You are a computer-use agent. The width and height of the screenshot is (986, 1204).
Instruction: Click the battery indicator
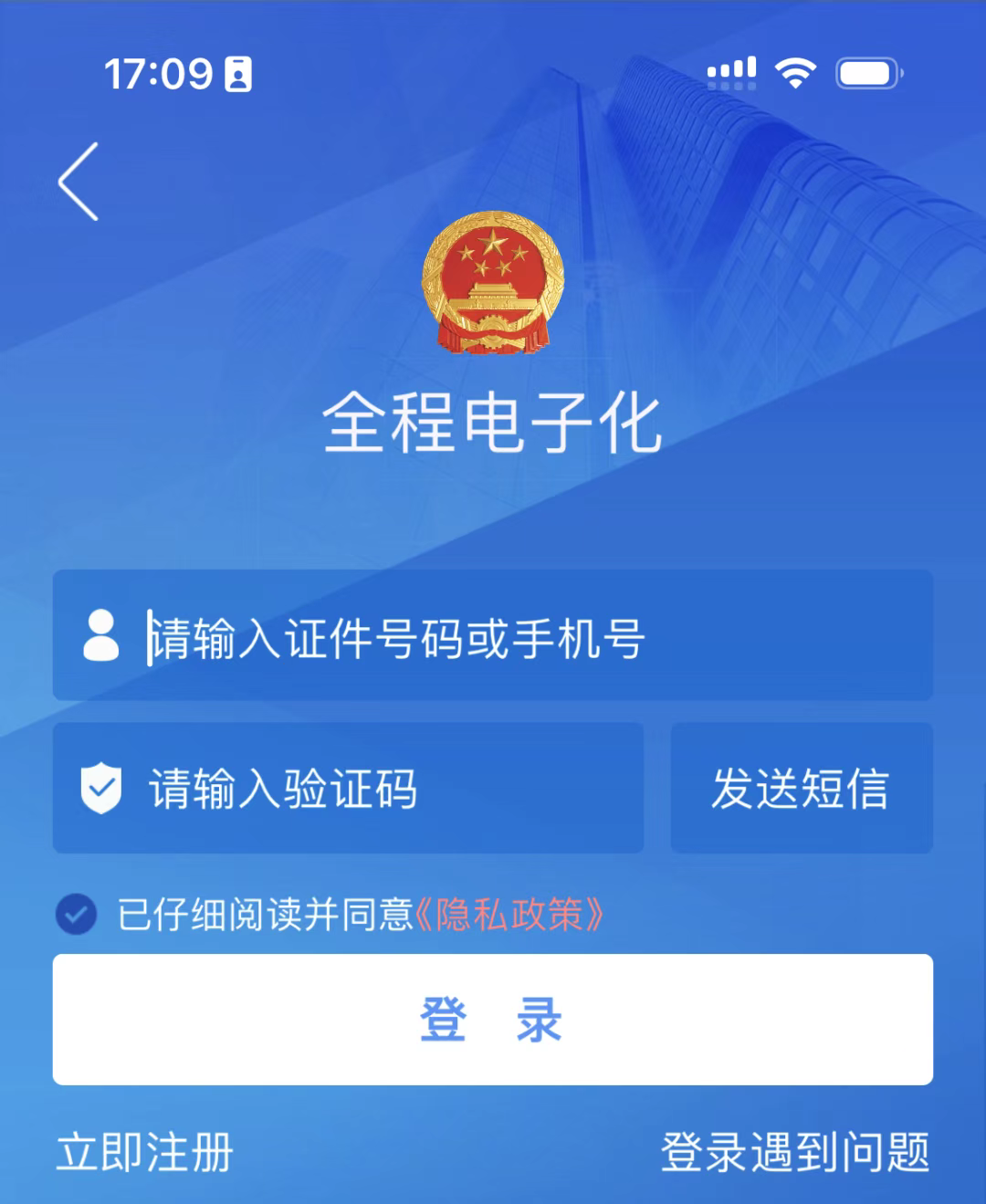(865, 71)
